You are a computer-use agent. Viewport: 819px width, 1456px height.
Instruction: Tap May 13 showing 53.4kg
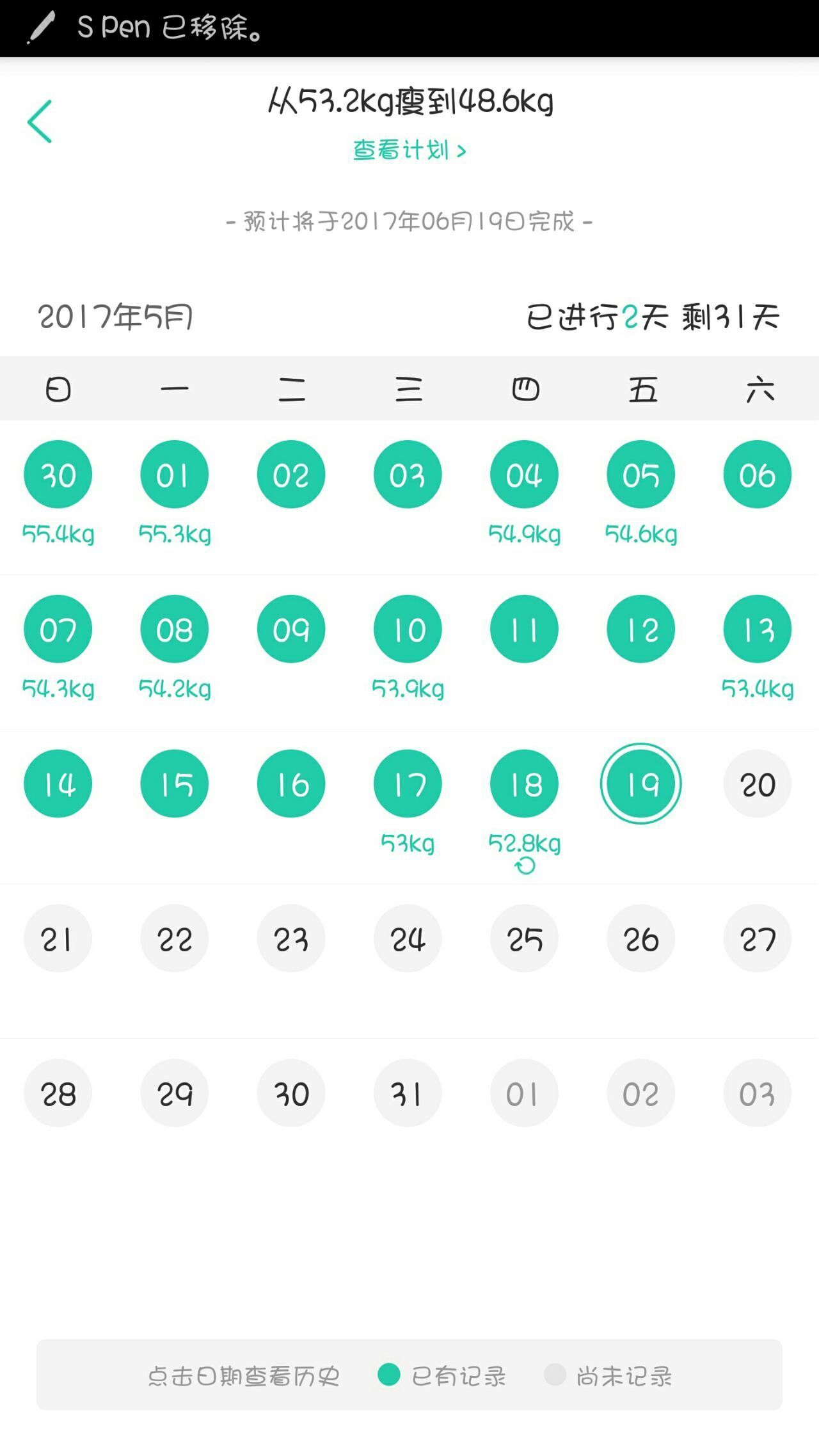point(758,629)
